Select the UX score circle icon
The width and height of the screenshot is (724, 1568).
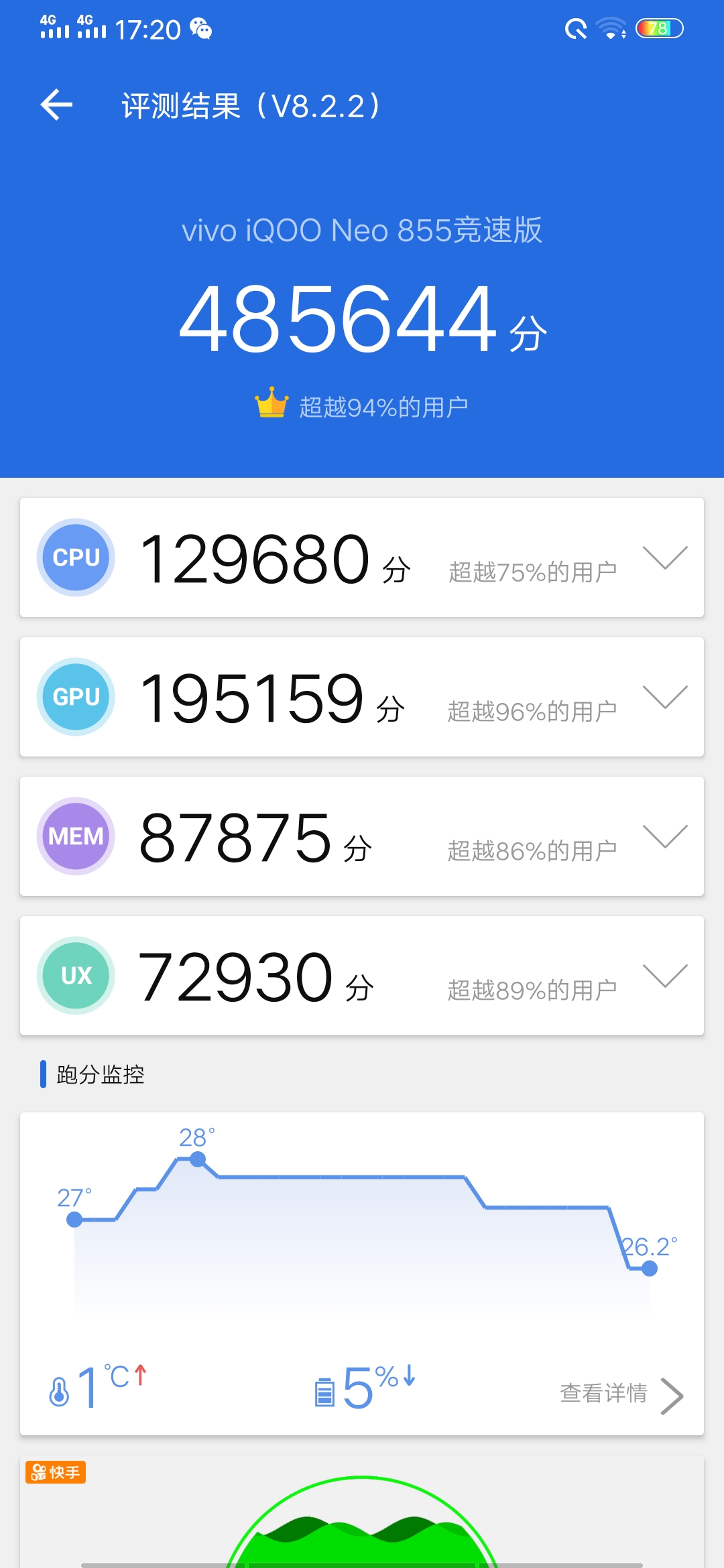pyautogui.click(x=75, y=976)
